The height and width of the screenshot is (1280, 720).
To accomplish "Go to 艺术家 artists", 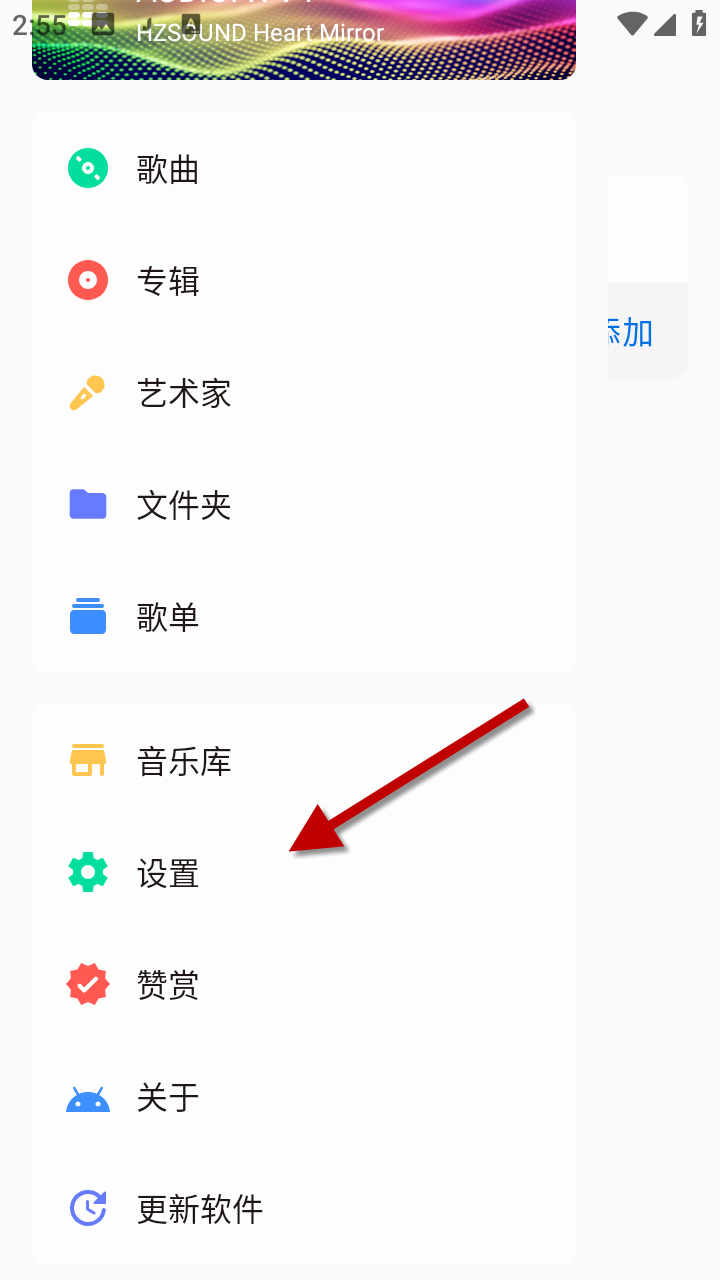I will click(x=184, y=393).
